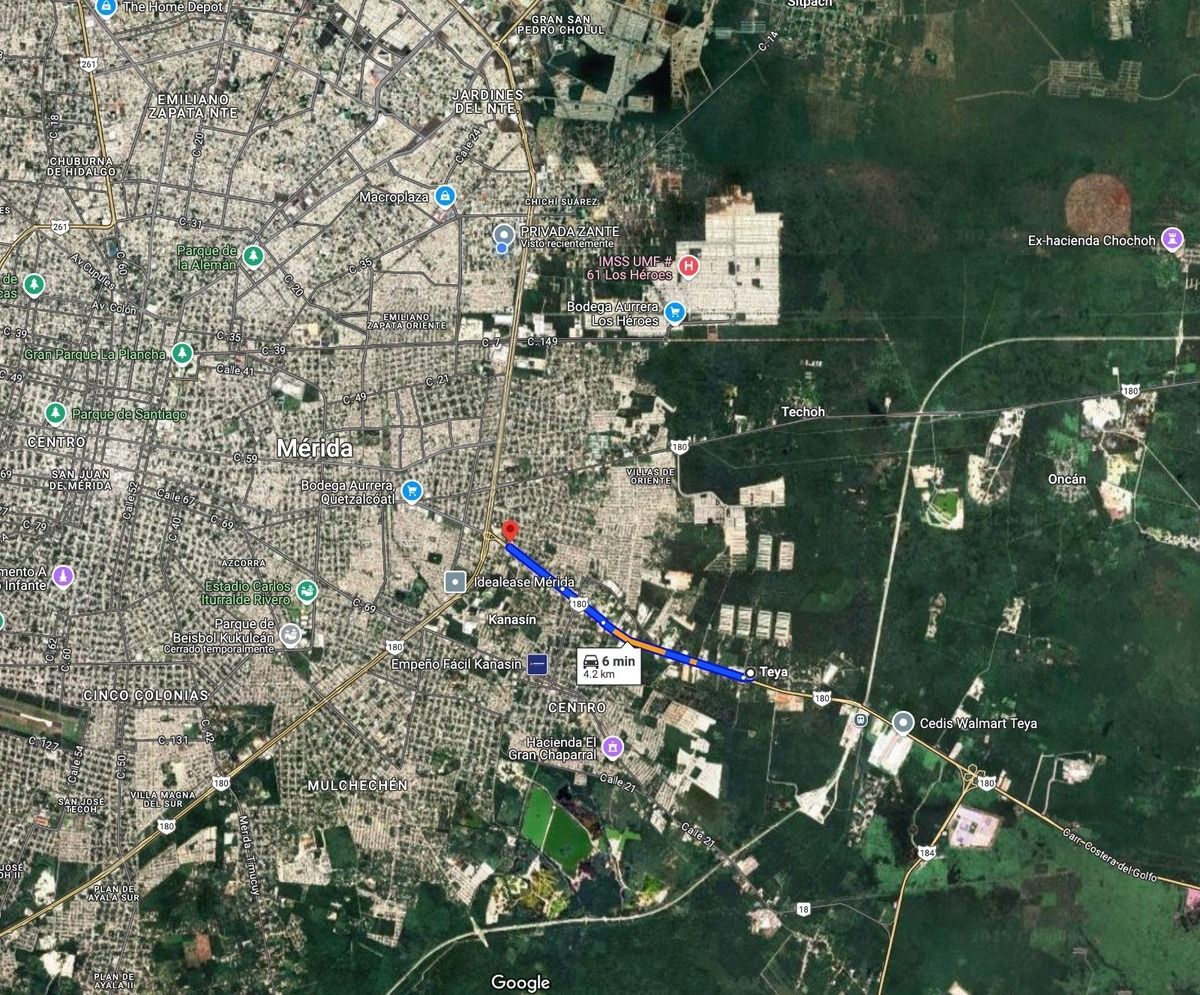Open IMSS UMF # 61 Los Héroes hospital pin
The width and height of the screenshot is (1200, 995).
(688, 266)
